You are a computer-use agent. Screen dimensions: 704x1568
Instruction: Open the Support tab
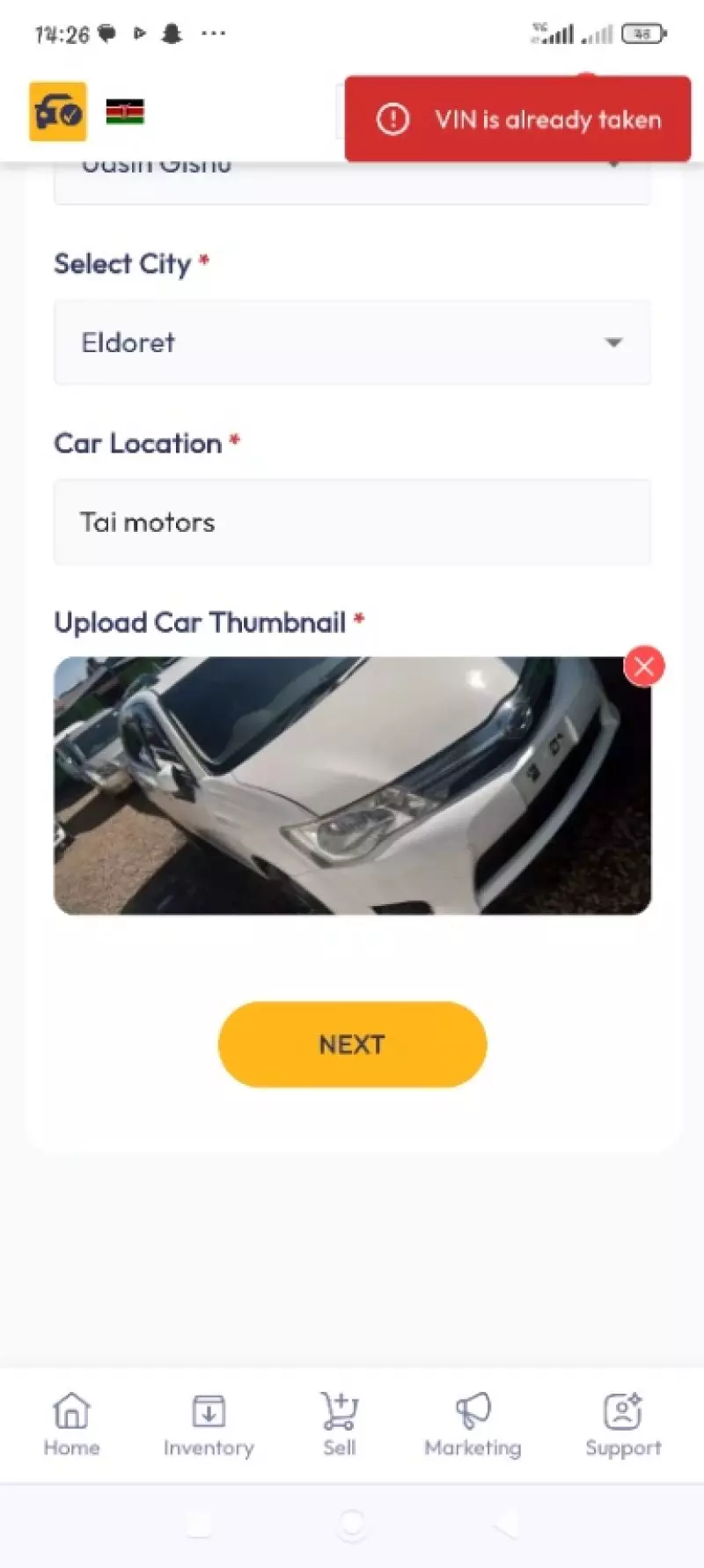[623, 1424]
